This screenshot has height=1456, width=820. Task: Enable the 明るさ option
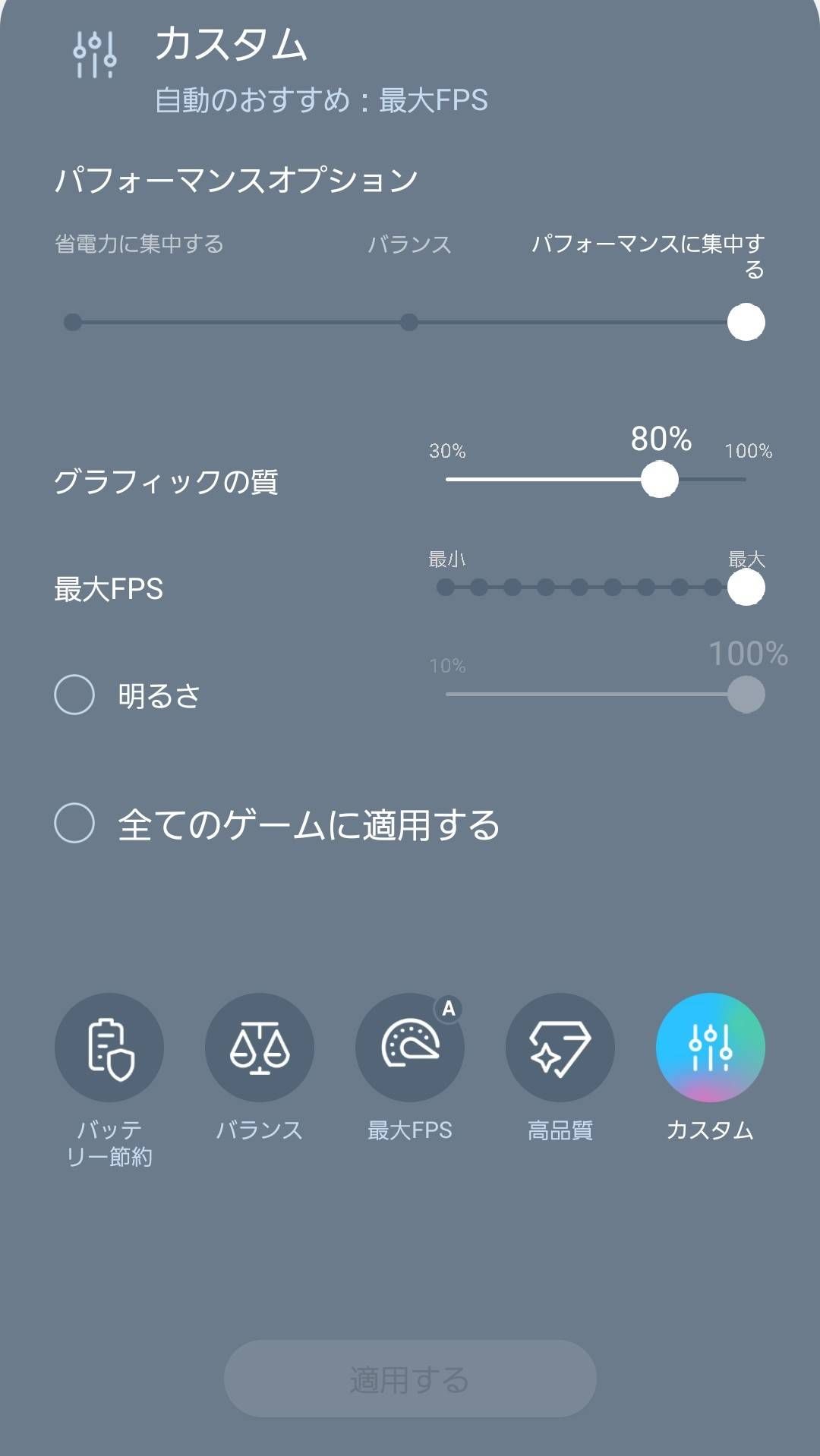pyautogui.click(x=74, y=695)
